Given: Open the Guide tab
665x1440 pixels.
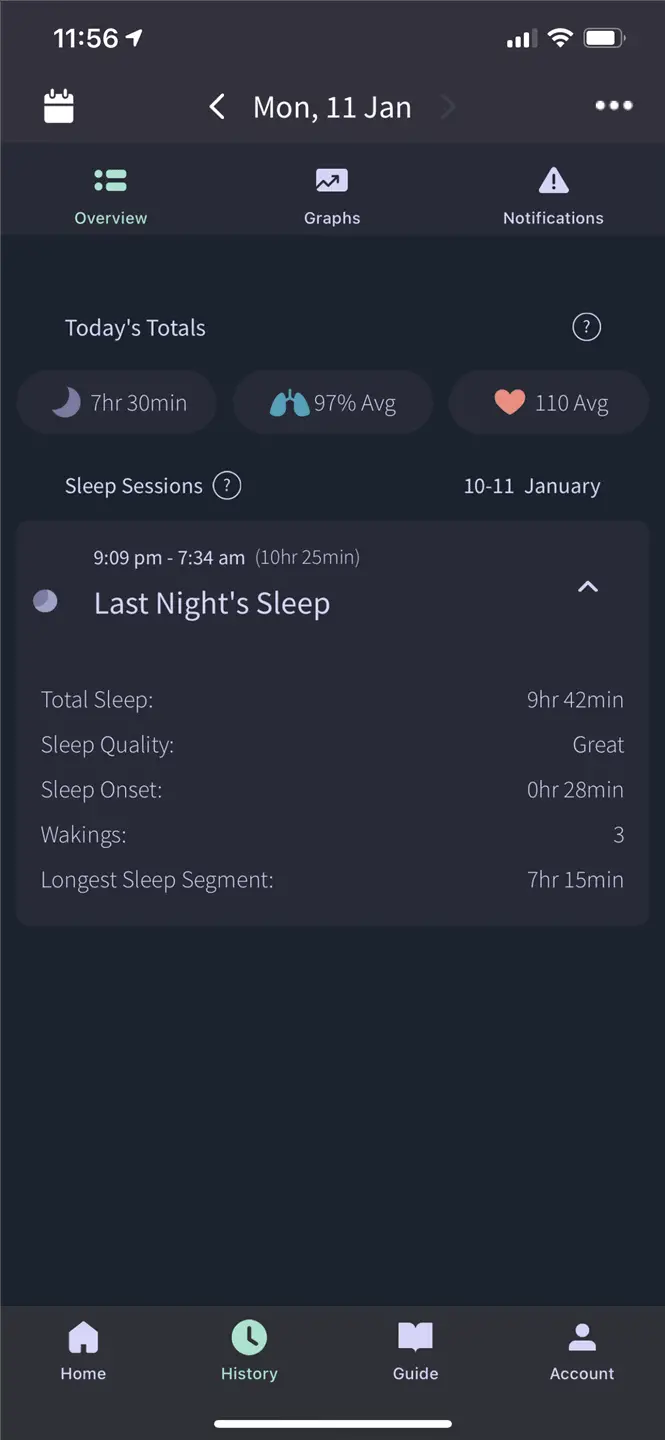Looking at the screenshot, I should (x=415, y=1351).
